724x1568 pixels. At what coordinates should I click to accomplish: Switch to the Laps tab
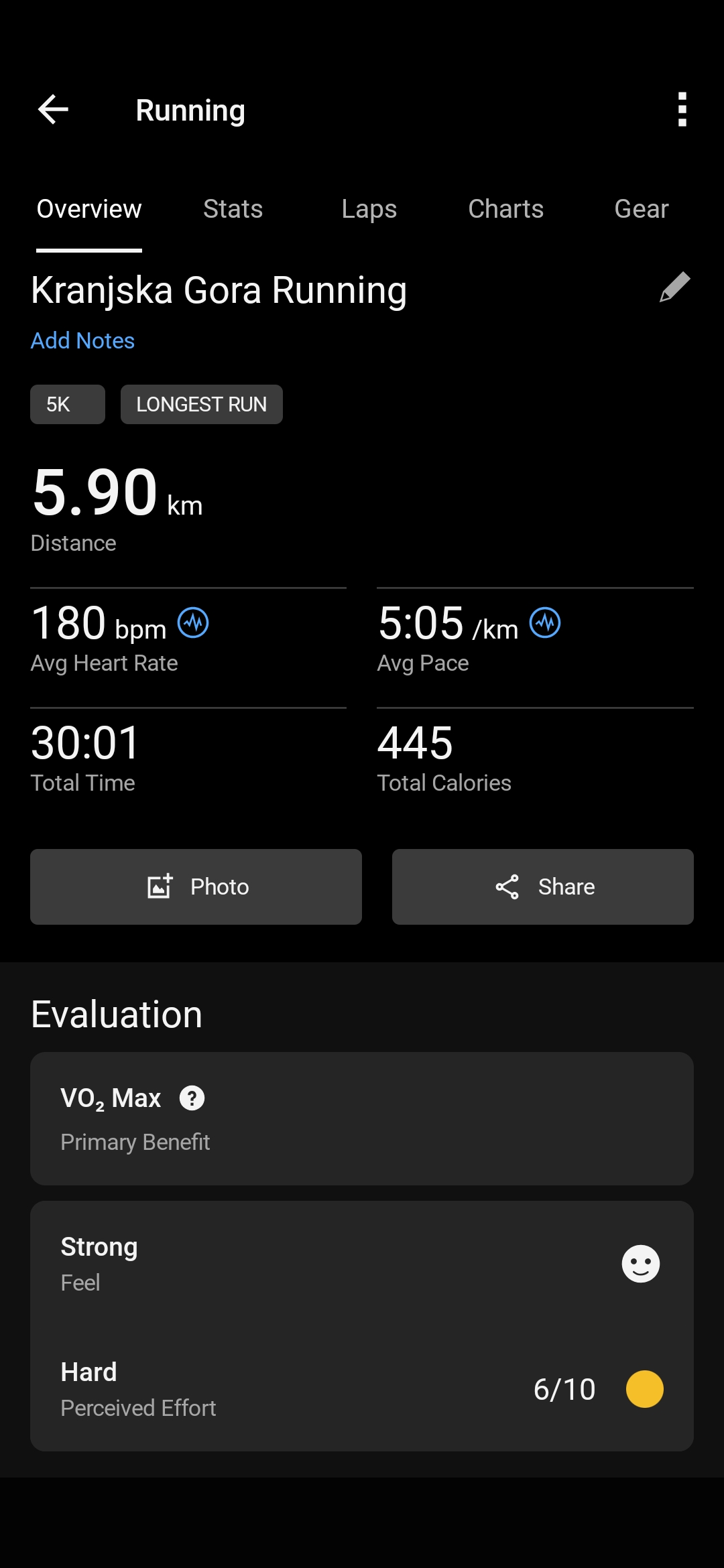click(369, 209)
